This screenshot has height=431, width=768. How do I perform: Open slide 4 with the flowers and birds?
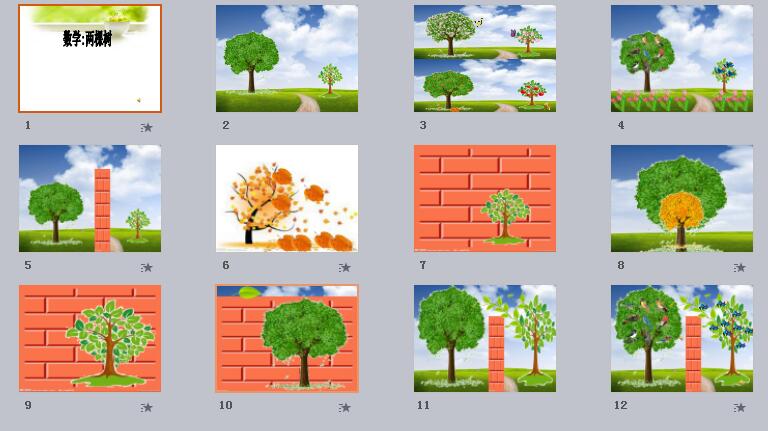tap(682, 58)
